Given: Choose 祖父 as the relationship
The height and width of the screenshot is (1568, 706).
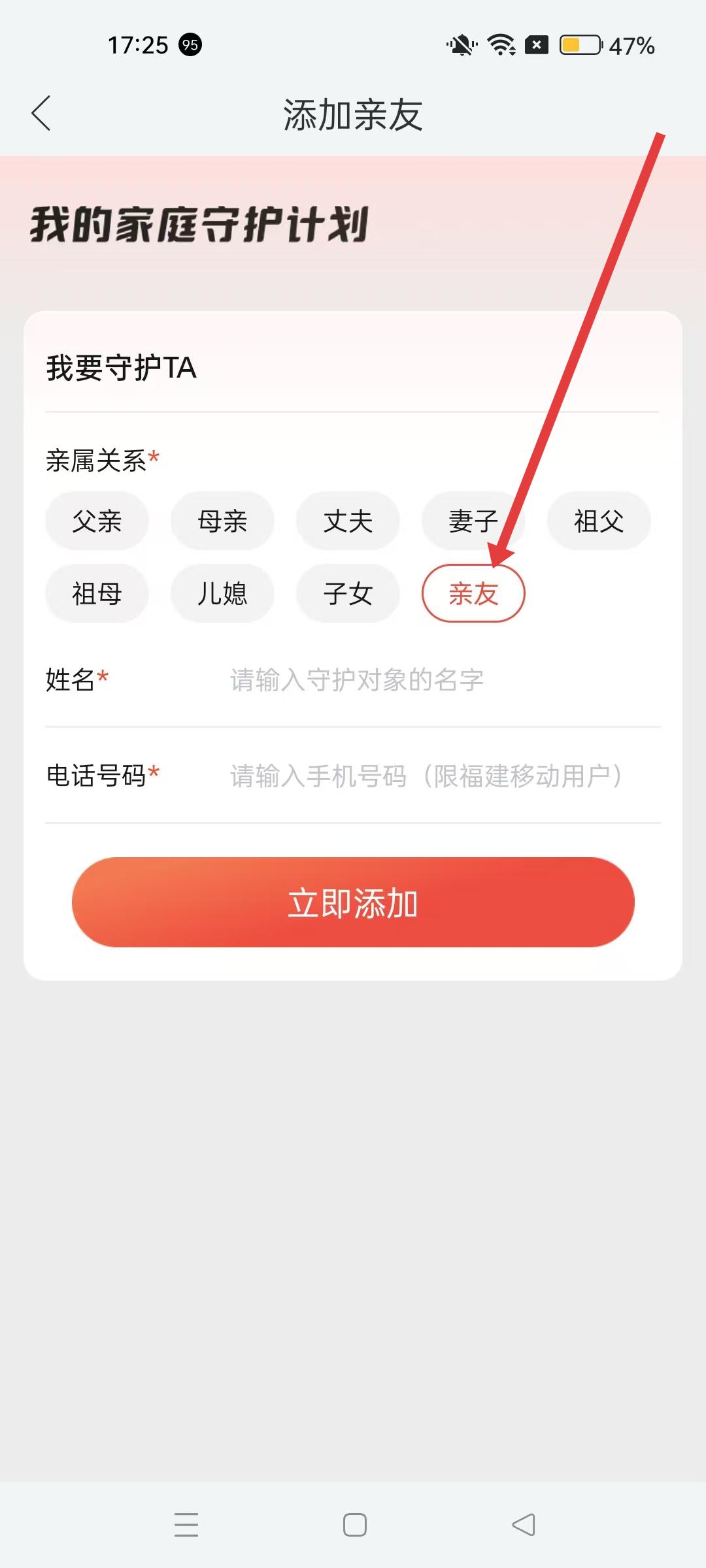Looking at the screenshot, I should [x=599, y=521].
